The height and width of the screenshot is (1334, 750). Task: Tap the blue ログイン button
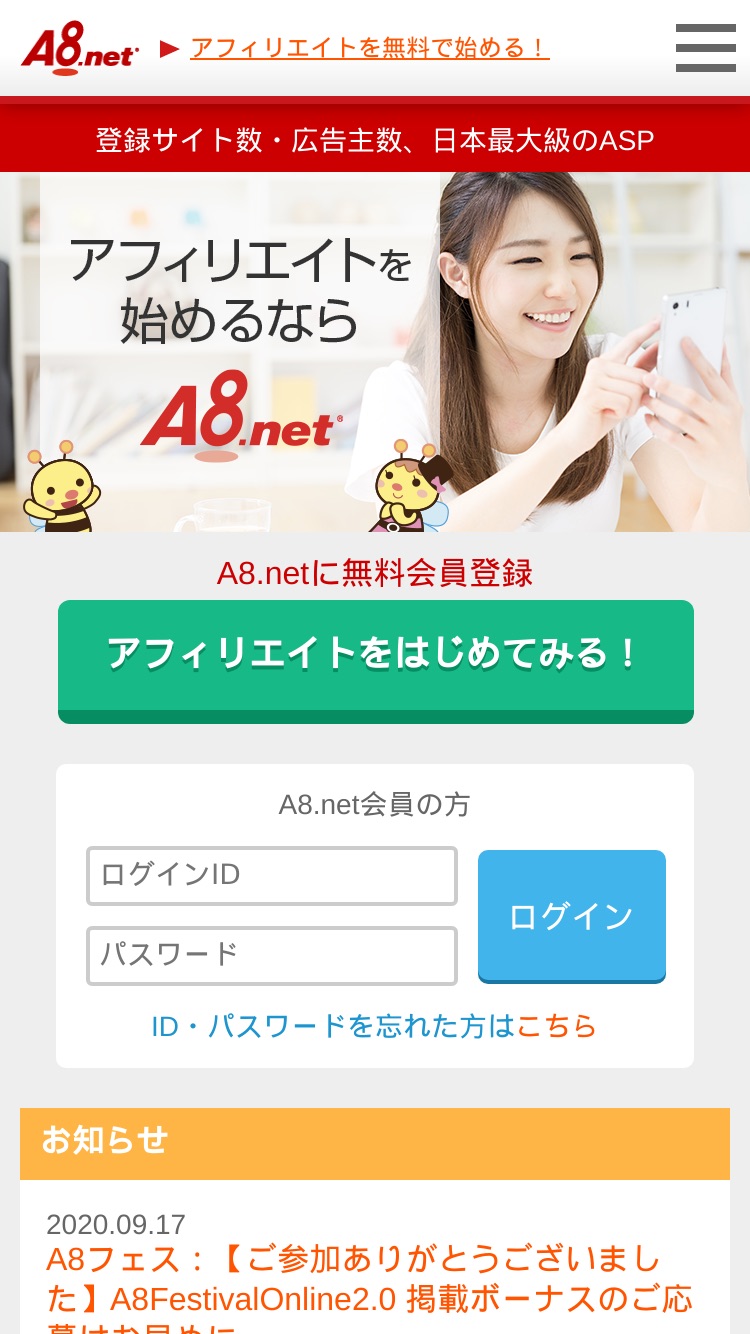(x=571, y=916)
